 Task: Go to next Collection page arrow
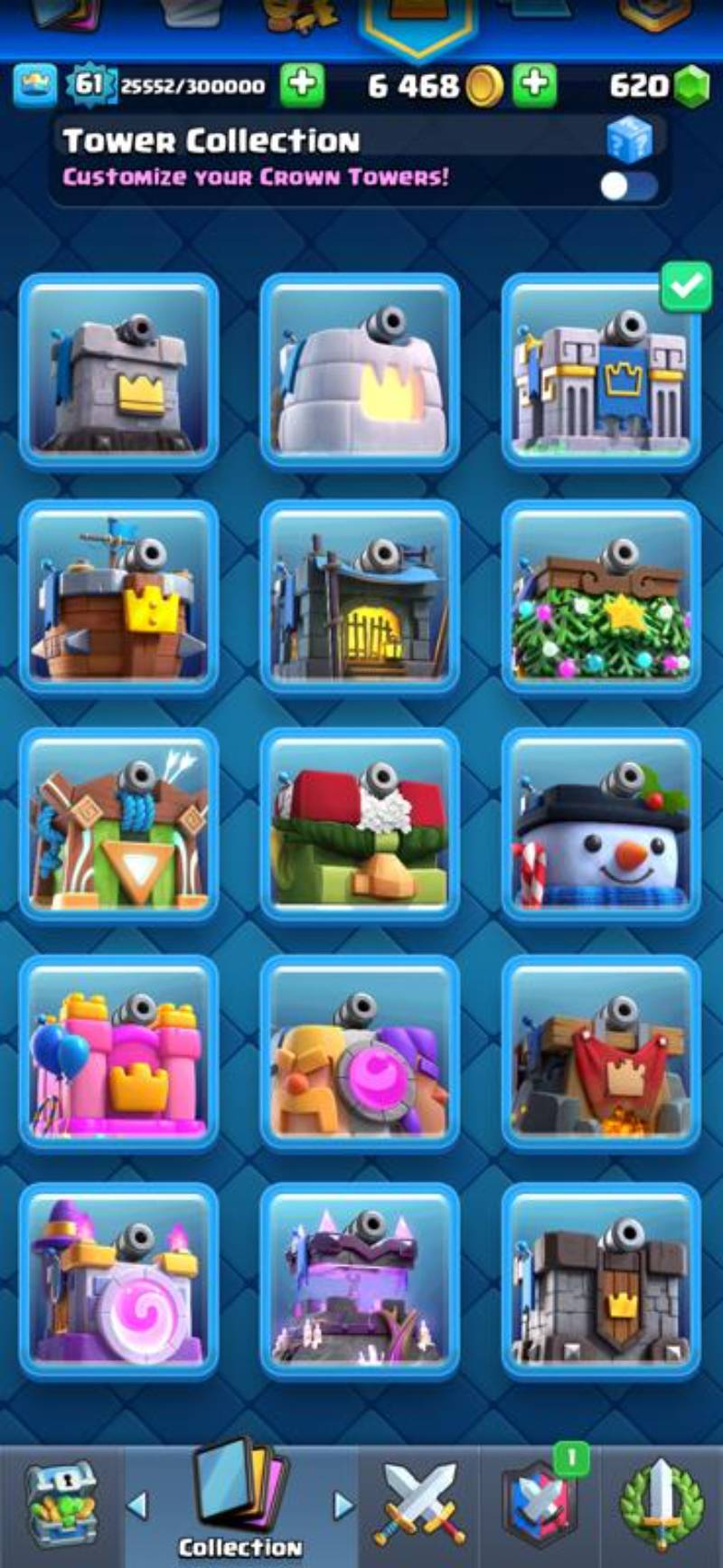(x=343, y=1505)
